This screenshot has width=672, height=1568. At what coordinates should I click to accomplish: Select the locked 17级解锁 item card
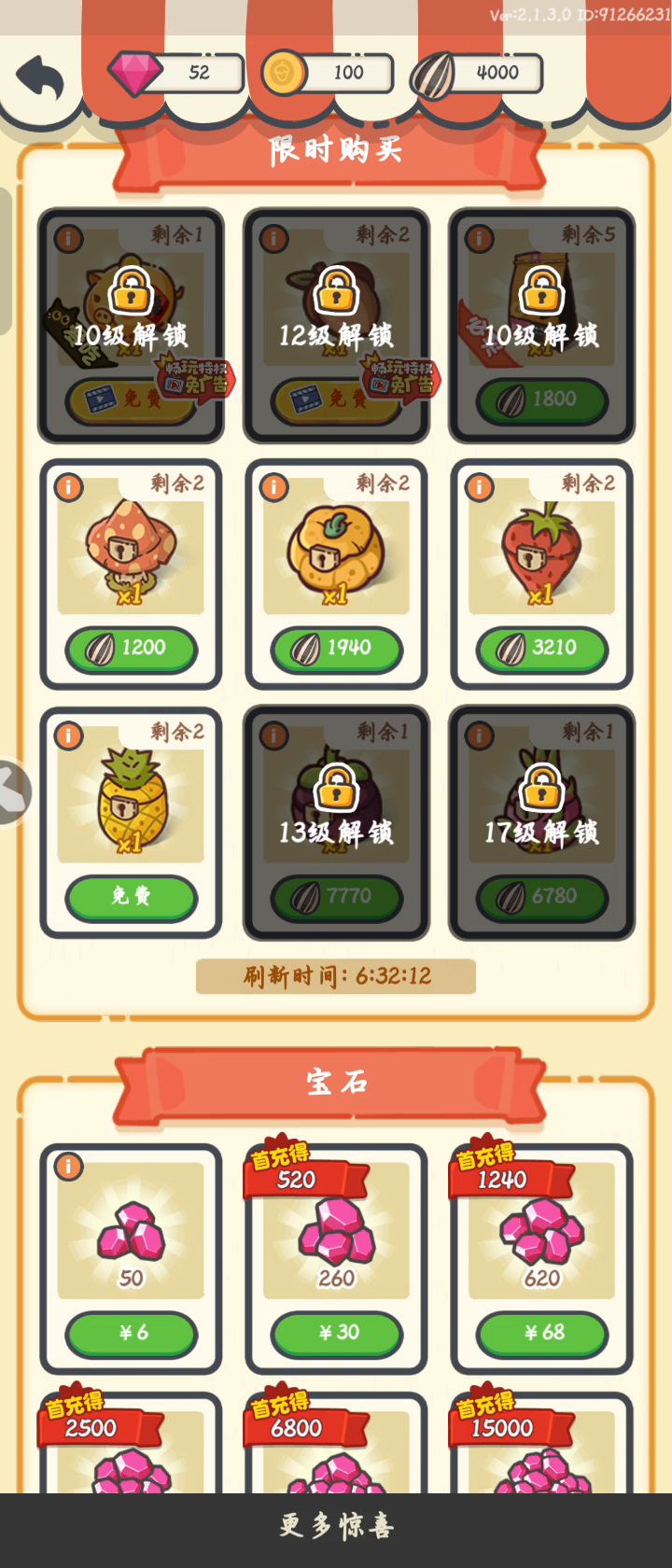[541, 821]
